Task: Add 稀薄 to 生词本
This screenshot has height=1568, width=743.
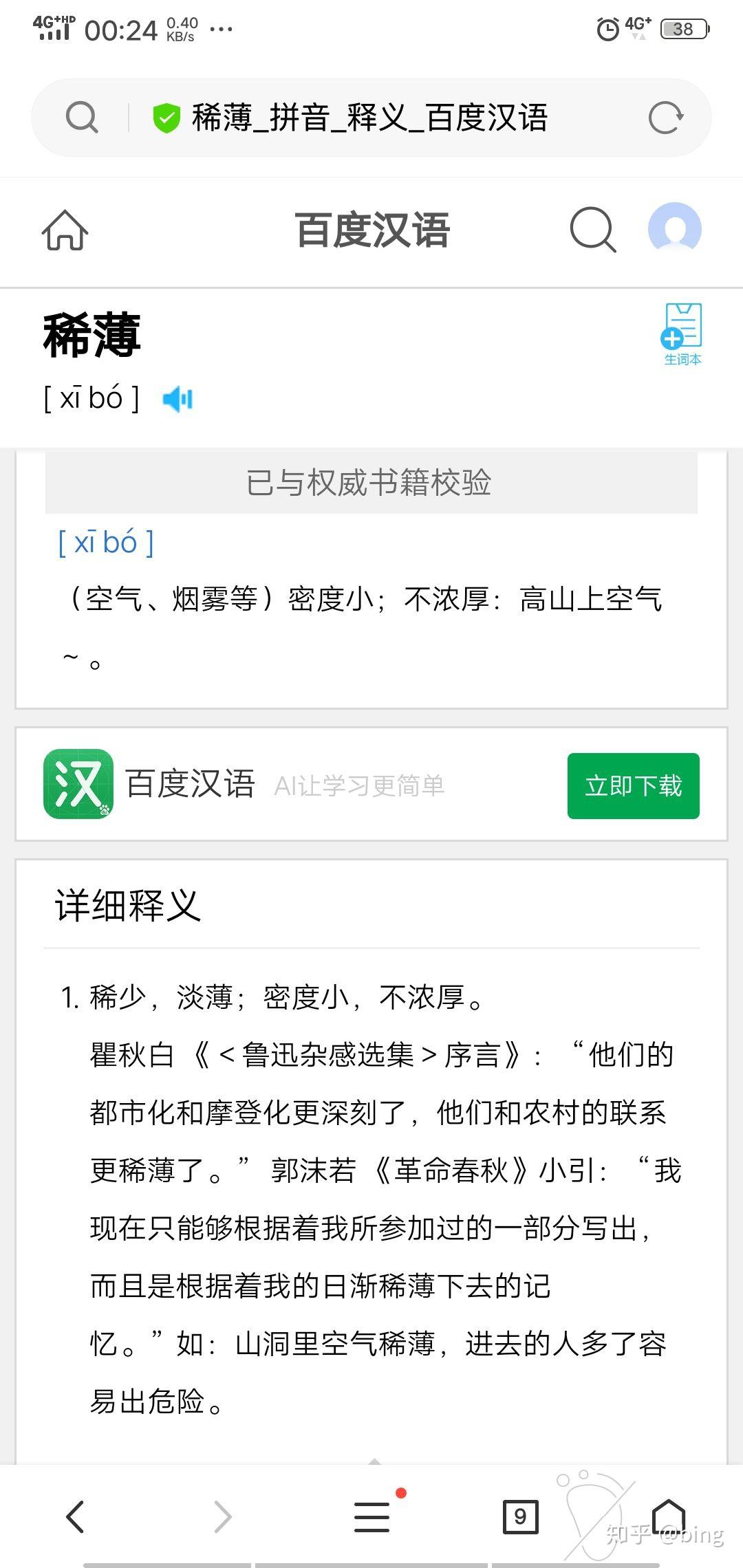Action: pos(682,334)
